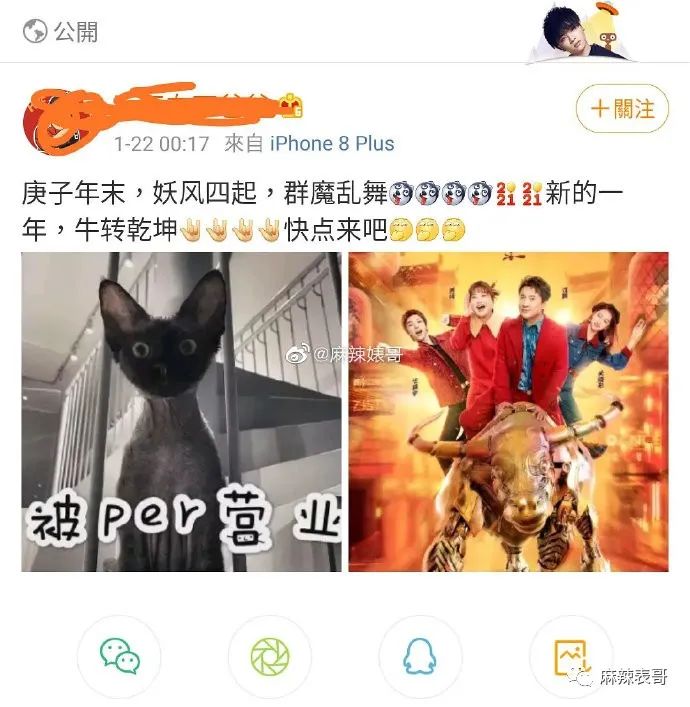Save the post as an image
The width and height of the screenshot is (690, 707).
[571, 656]
